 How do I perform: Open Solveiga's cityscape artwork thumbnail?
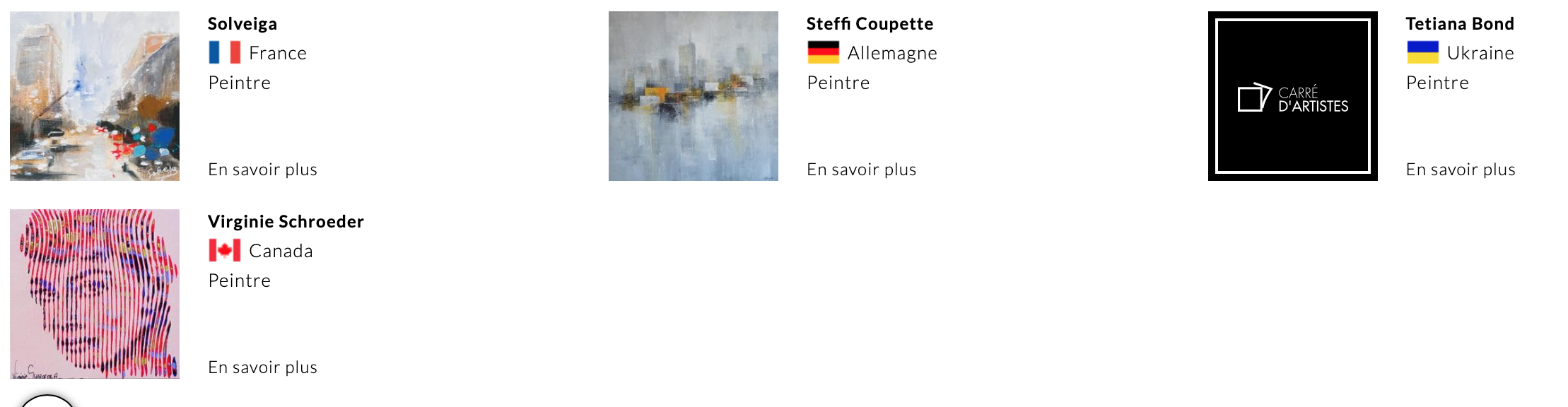(x=95, y=96)
